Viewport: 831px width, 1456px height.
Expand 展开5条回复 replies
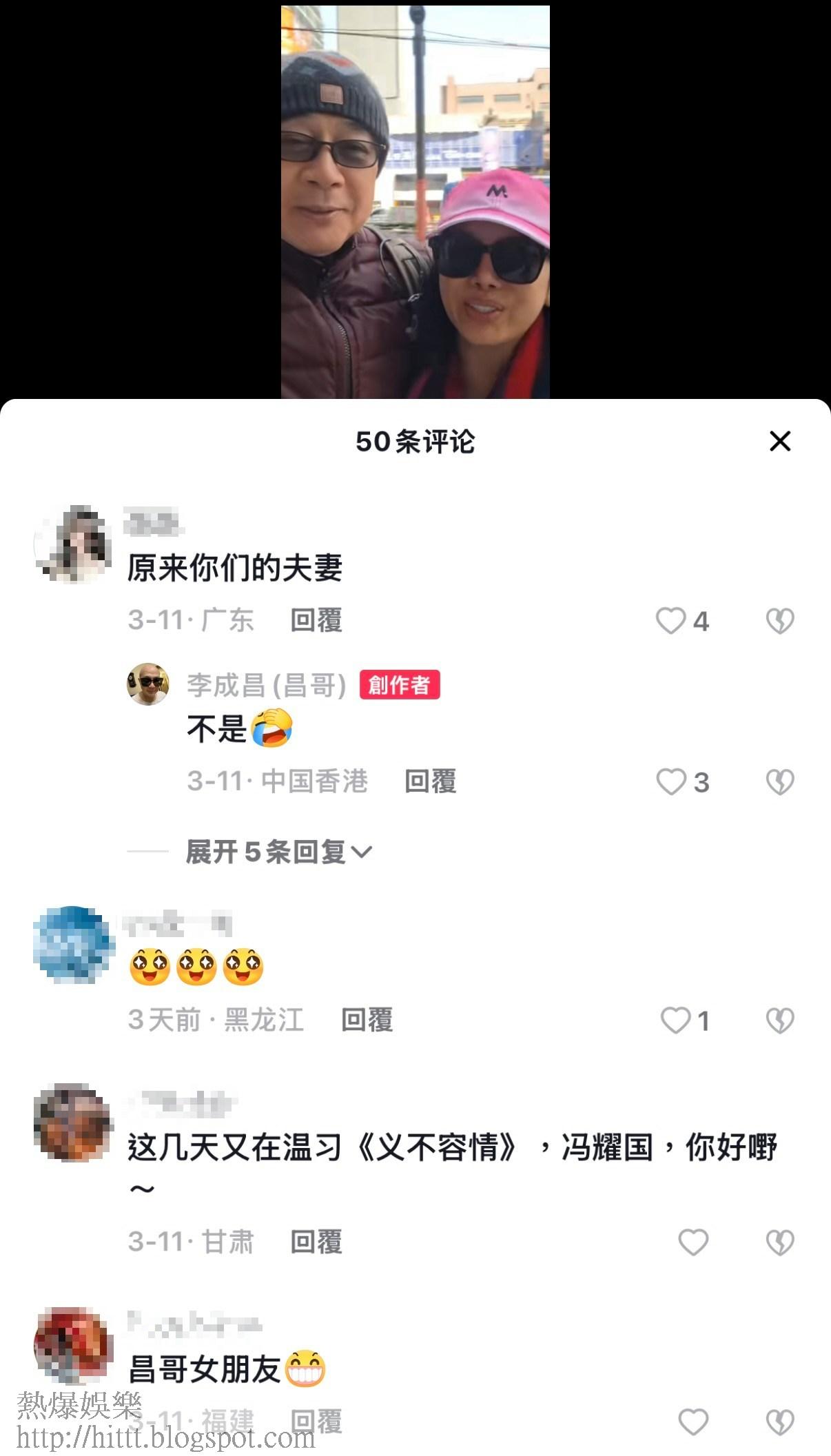[278, 852]
